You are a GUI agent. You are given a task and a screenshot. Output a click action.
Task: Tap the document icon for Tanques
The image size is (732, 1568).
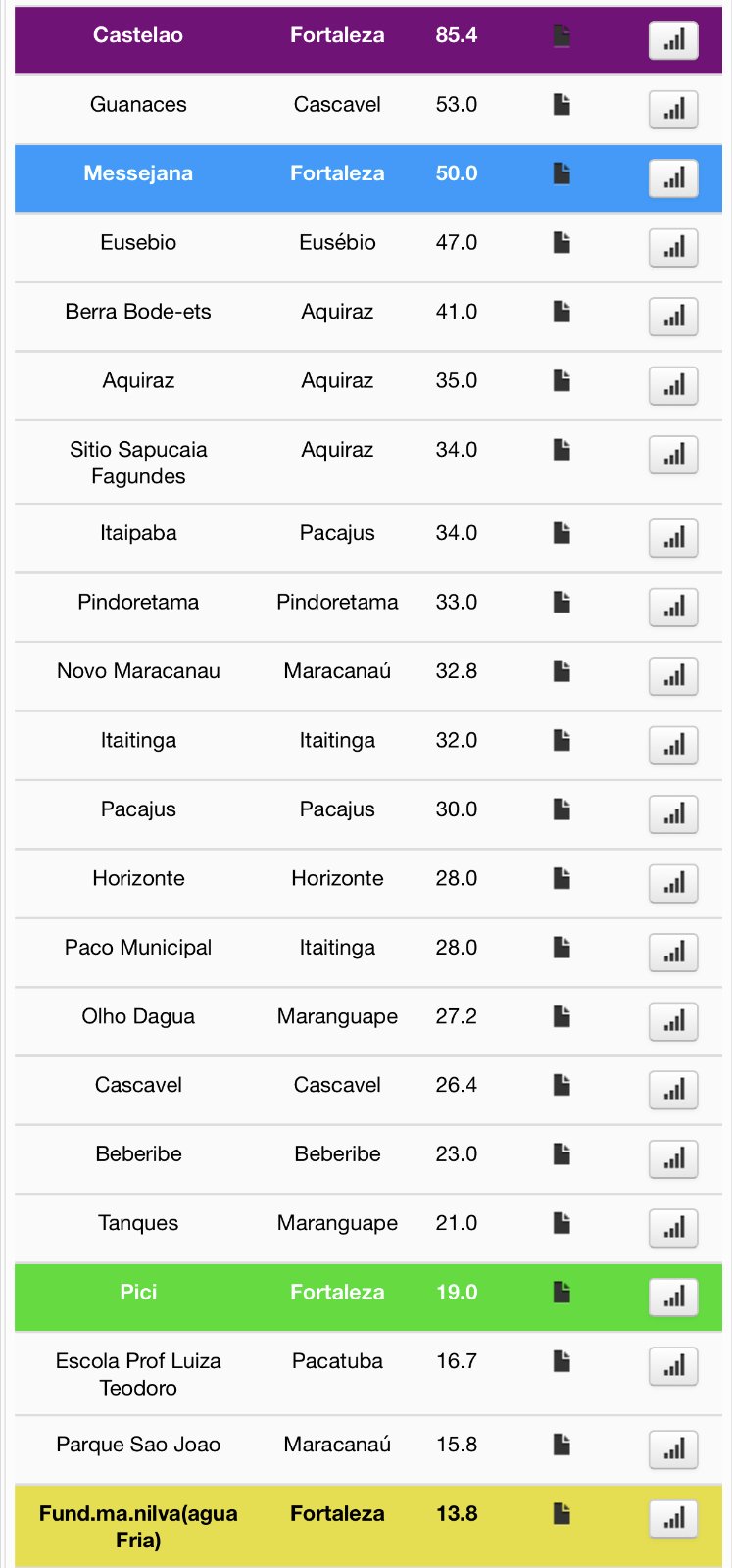pos(561,1222)
